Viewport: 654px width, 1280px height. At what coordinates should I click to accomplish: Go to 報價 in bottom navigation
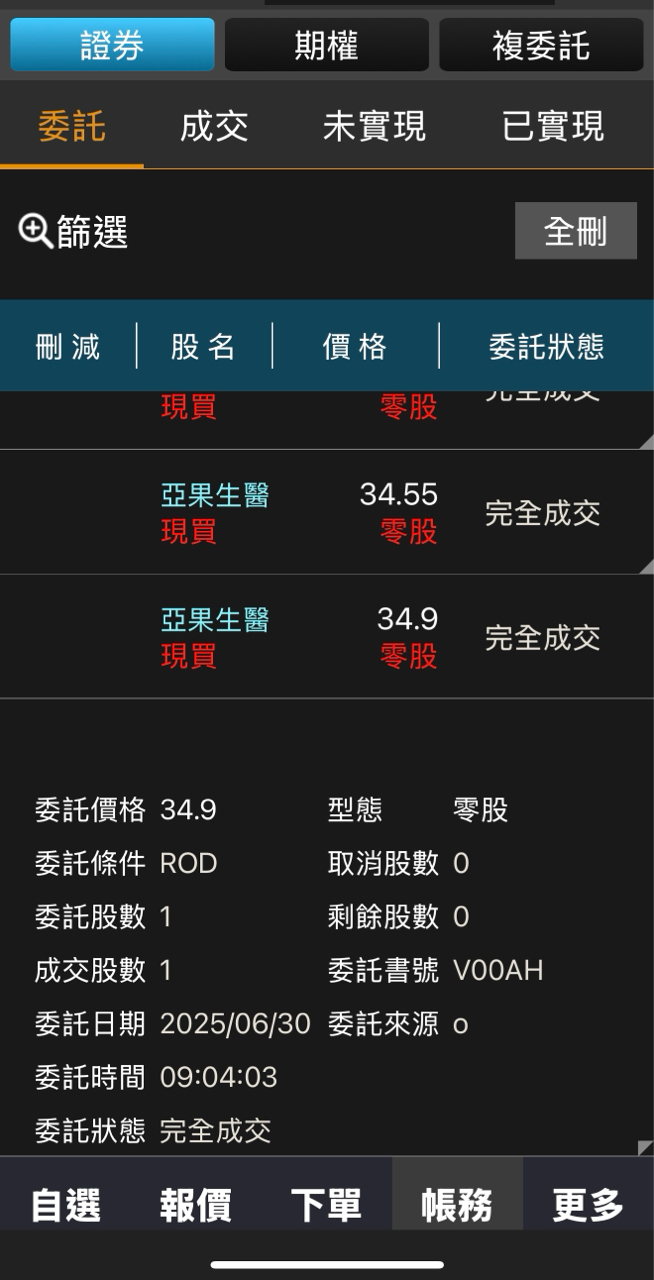[x=196, y=1204]
